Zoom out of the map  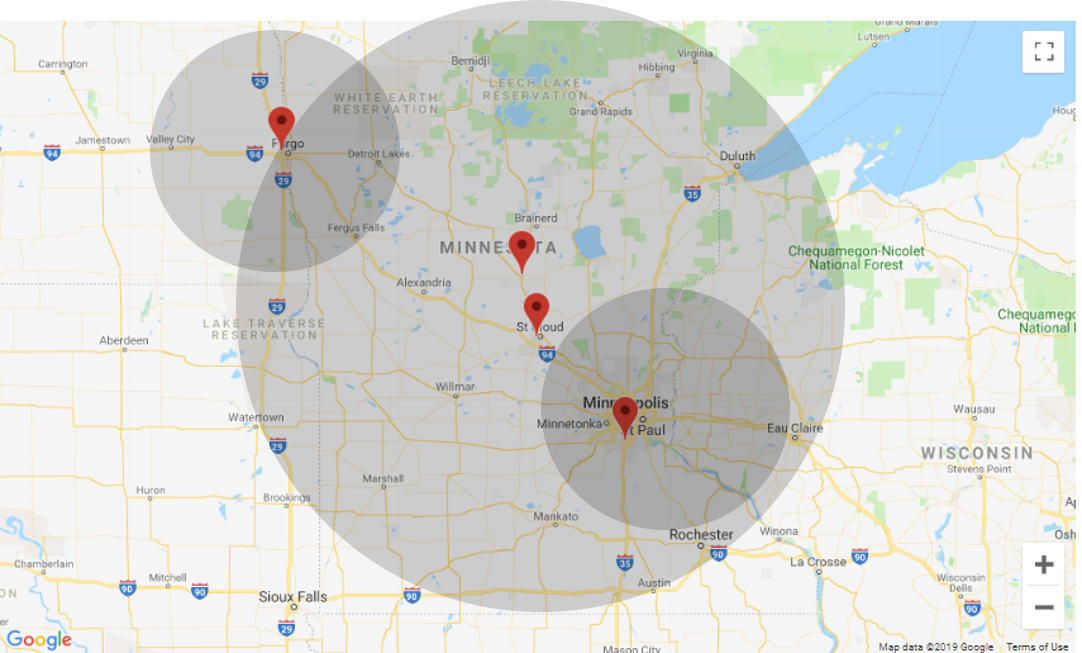1043,607
